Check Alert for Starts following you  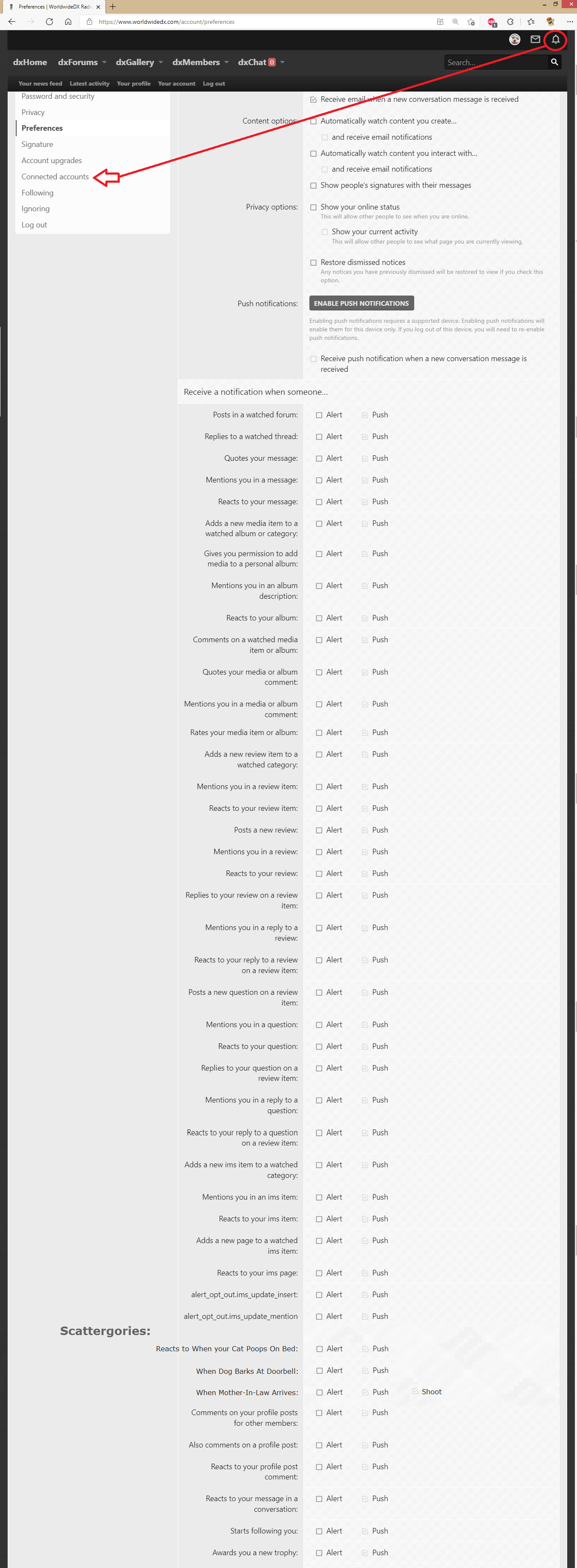(x=319, y=1531)
